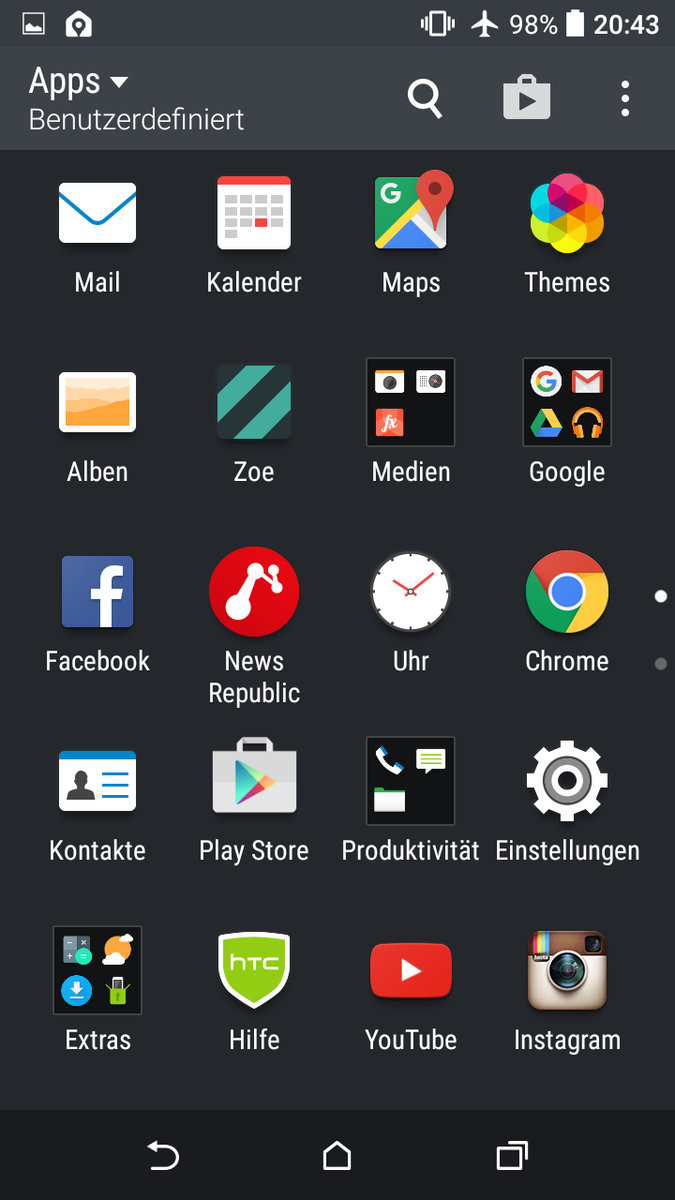Image resolution: width=675 pixels, height=1200 pixels.
Task: Open the overflow menu
Action: (625, 98)
